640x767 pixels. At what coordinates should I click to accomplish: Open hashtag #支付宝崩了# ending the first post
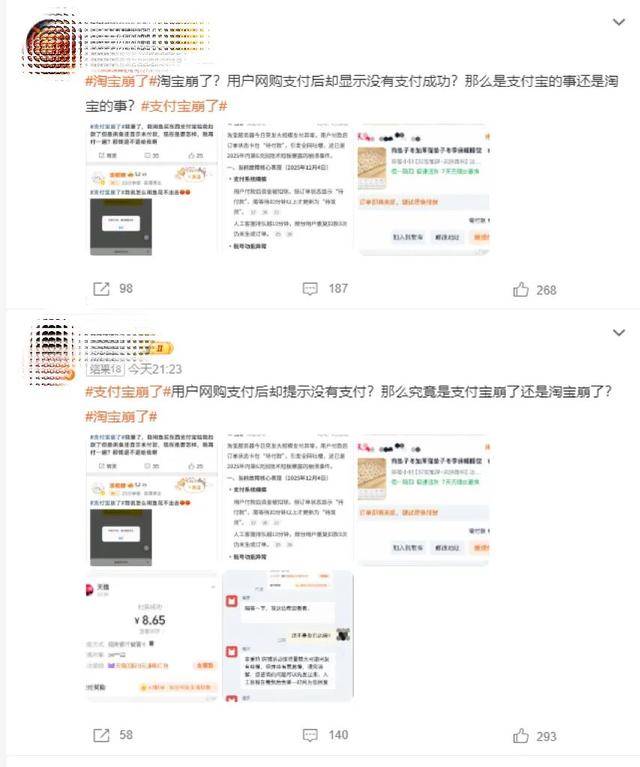point(184,106)
